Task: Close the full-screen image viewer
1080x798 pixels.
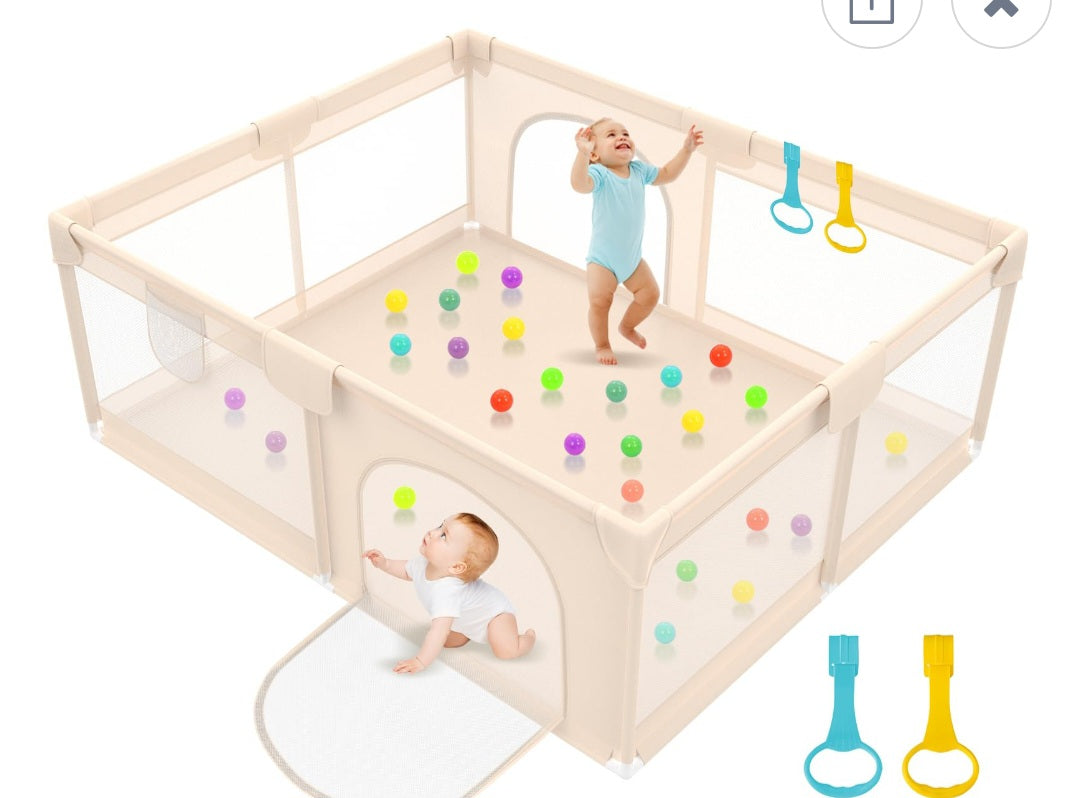Action: [1000, 10]
